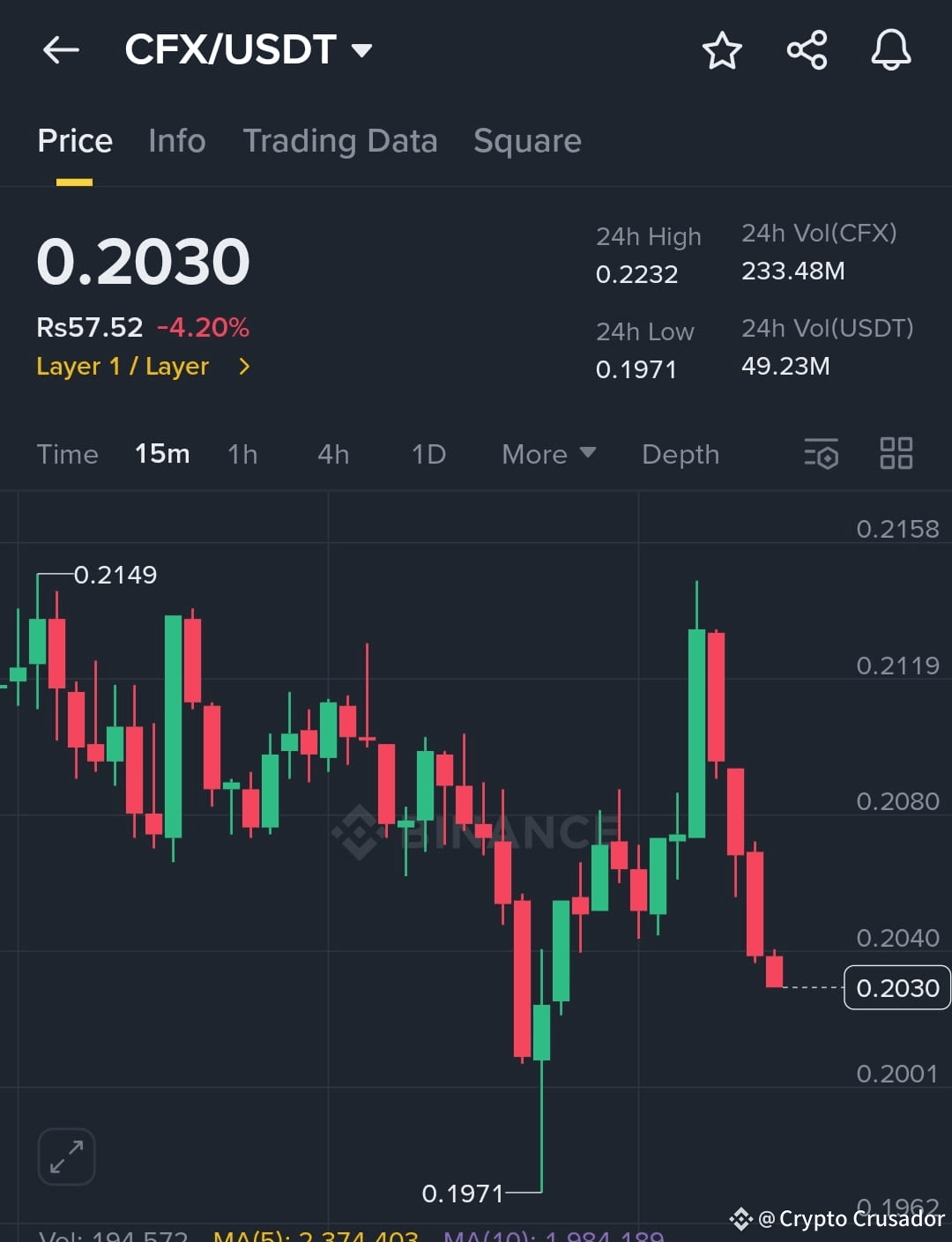Click the Info section link
The height and width of the screenshot is (1242, 952).
point(176,141)
